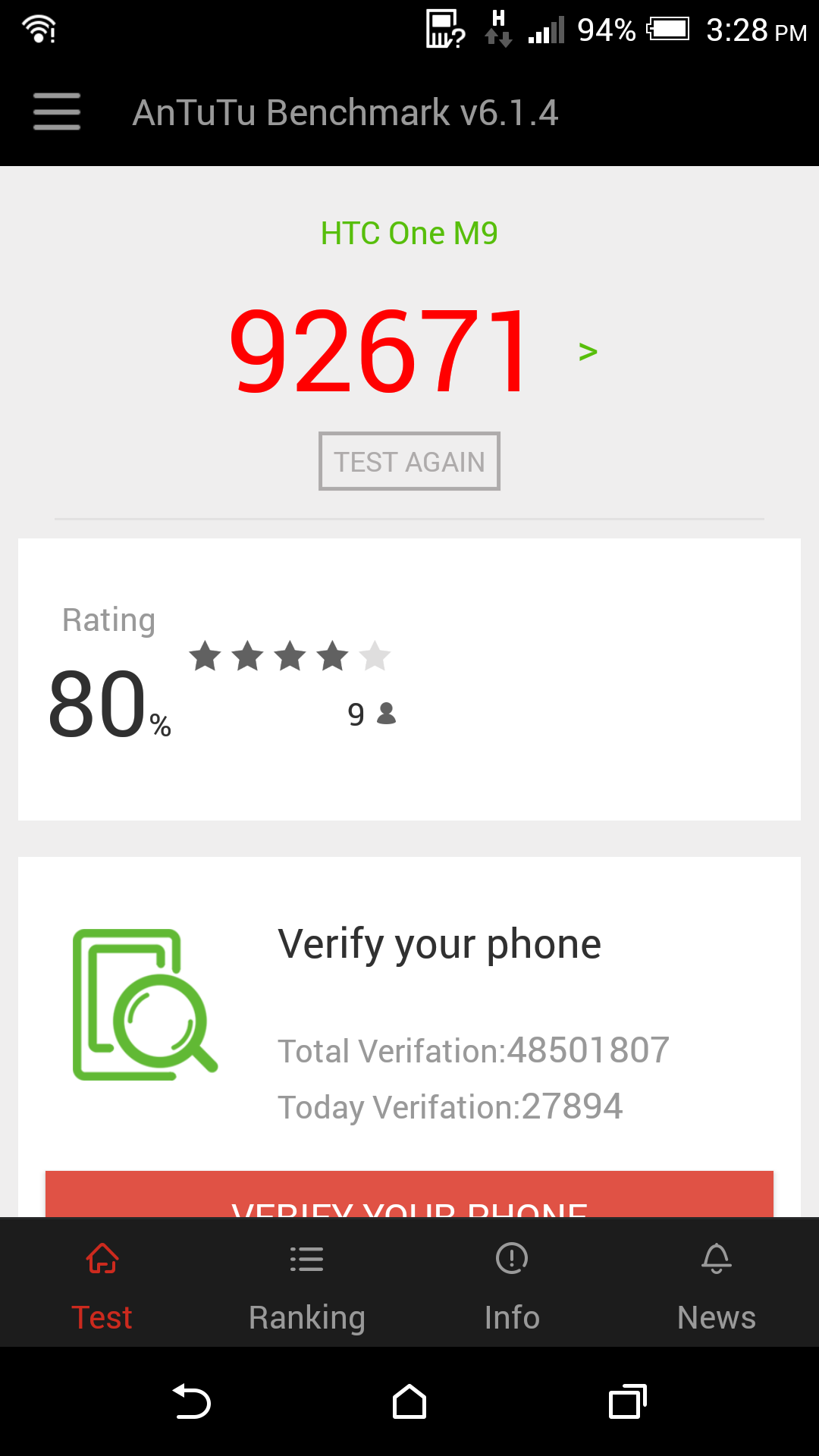Tap the first rating star
This screenshot has height=1456, width=819.
206,657
